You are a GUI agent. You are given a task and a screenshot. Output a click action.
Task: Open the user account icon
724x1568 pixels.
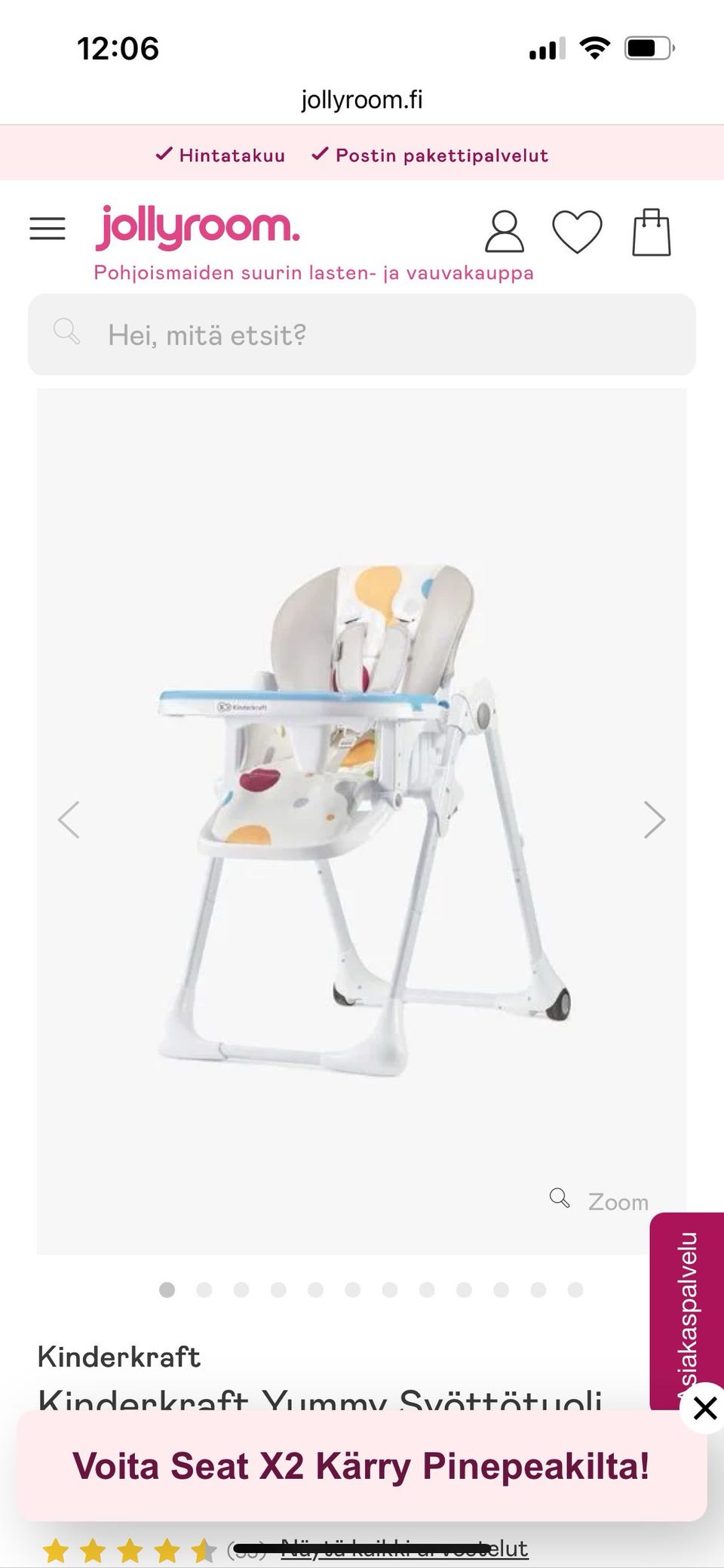click(x=504, y=231)
